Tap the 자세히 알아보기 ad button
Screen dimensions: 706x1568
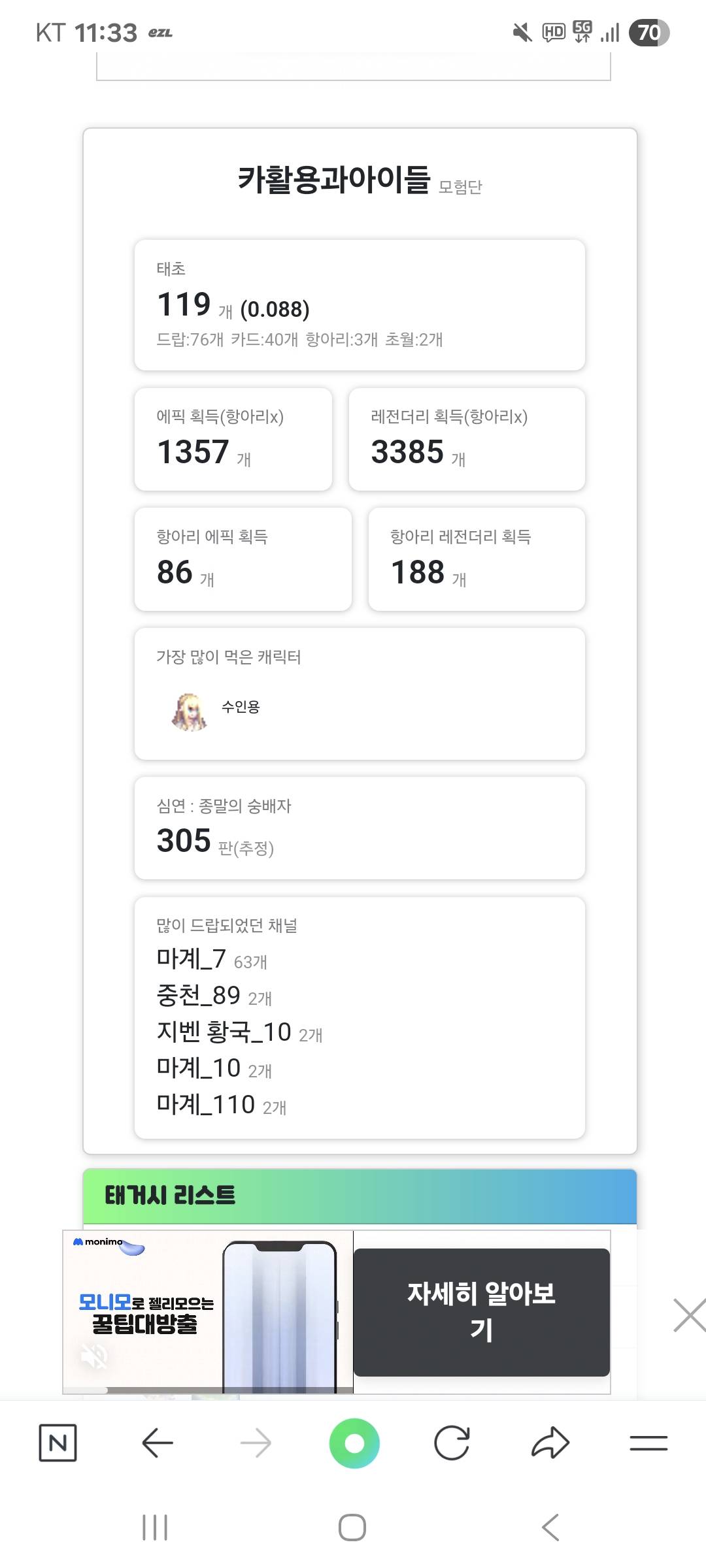click(x=482, y=1312)
